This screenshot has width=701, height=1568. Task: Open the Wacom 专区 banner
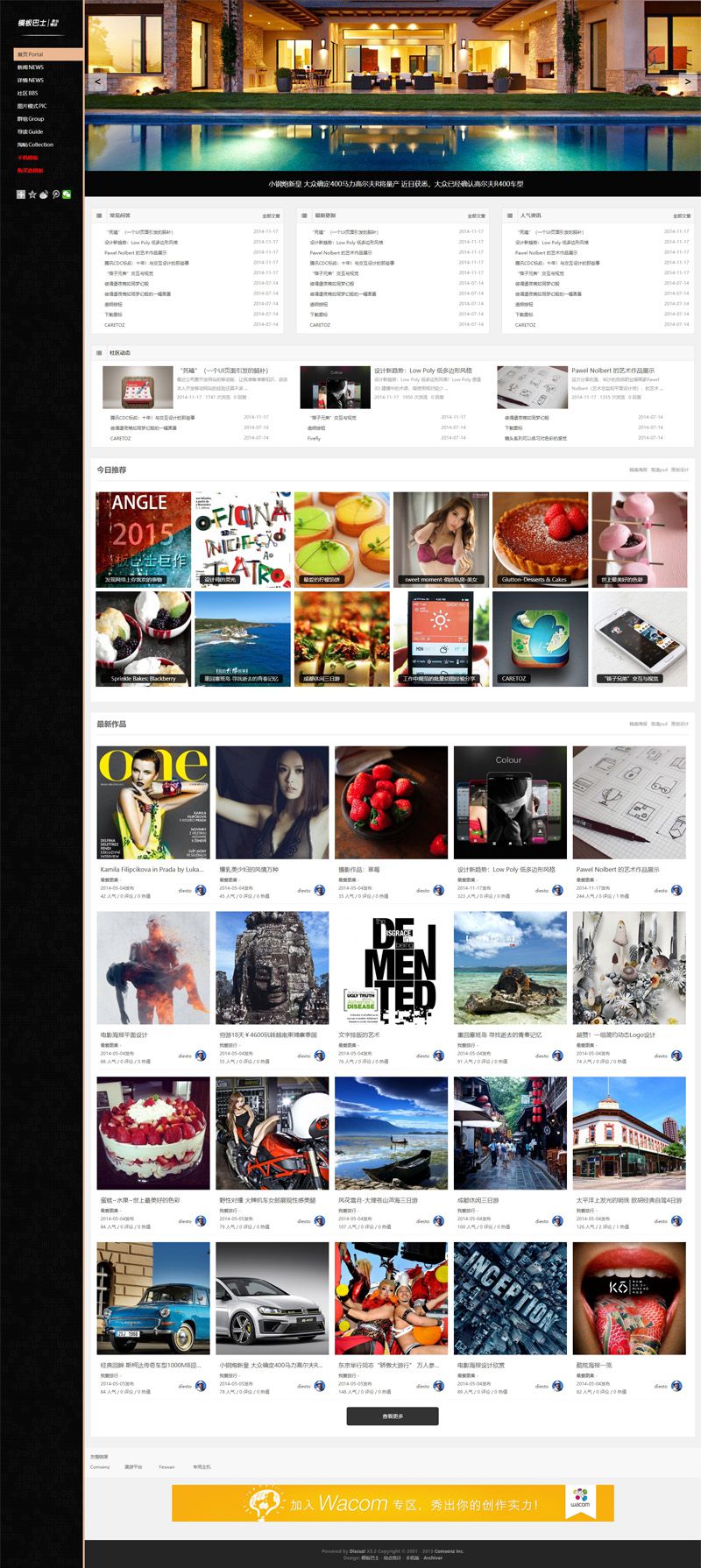coord(393,1503)
